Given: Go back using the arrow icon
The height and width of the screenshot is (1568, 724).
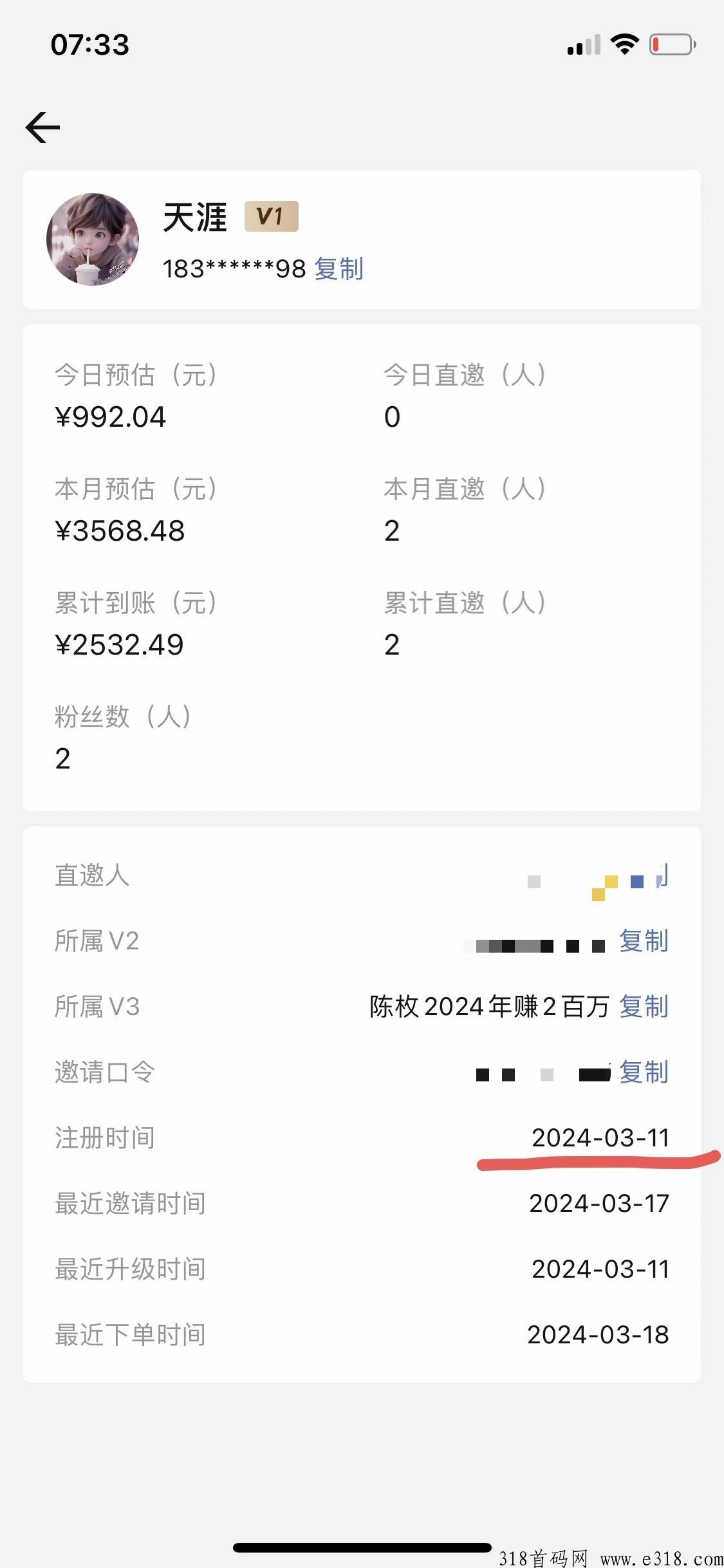Looking at the screenshot, I should tap(42, 127).
